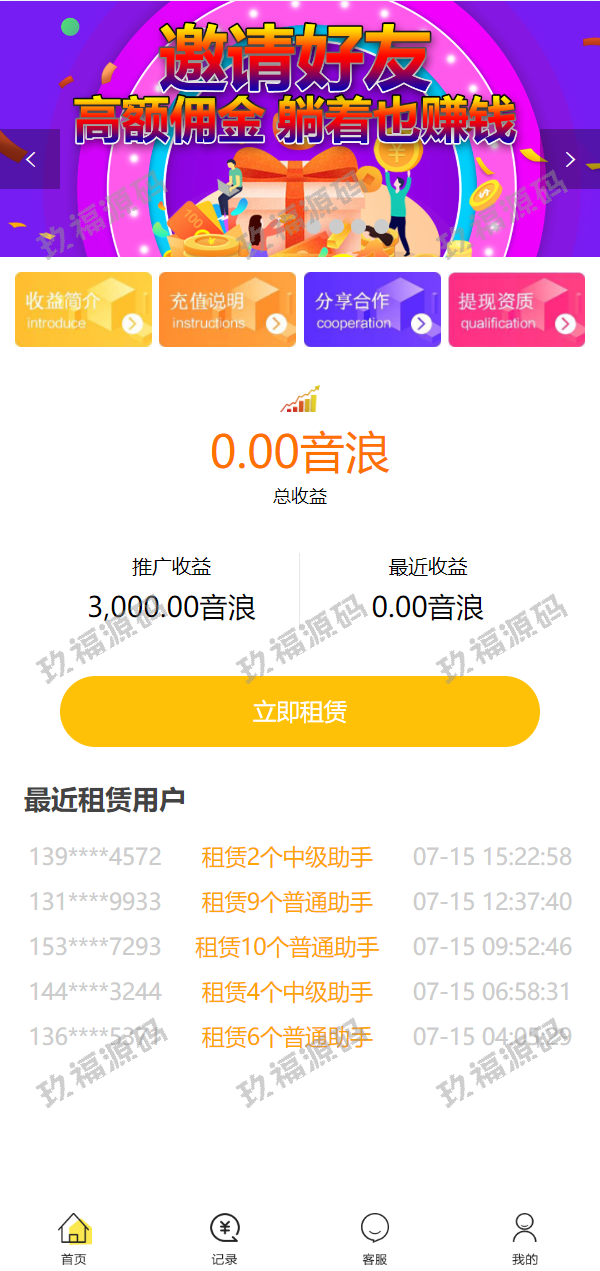Go to the 我的 tab
Image resolution: width=600 pixels, height=1271 pixels.
point(525,1238)
